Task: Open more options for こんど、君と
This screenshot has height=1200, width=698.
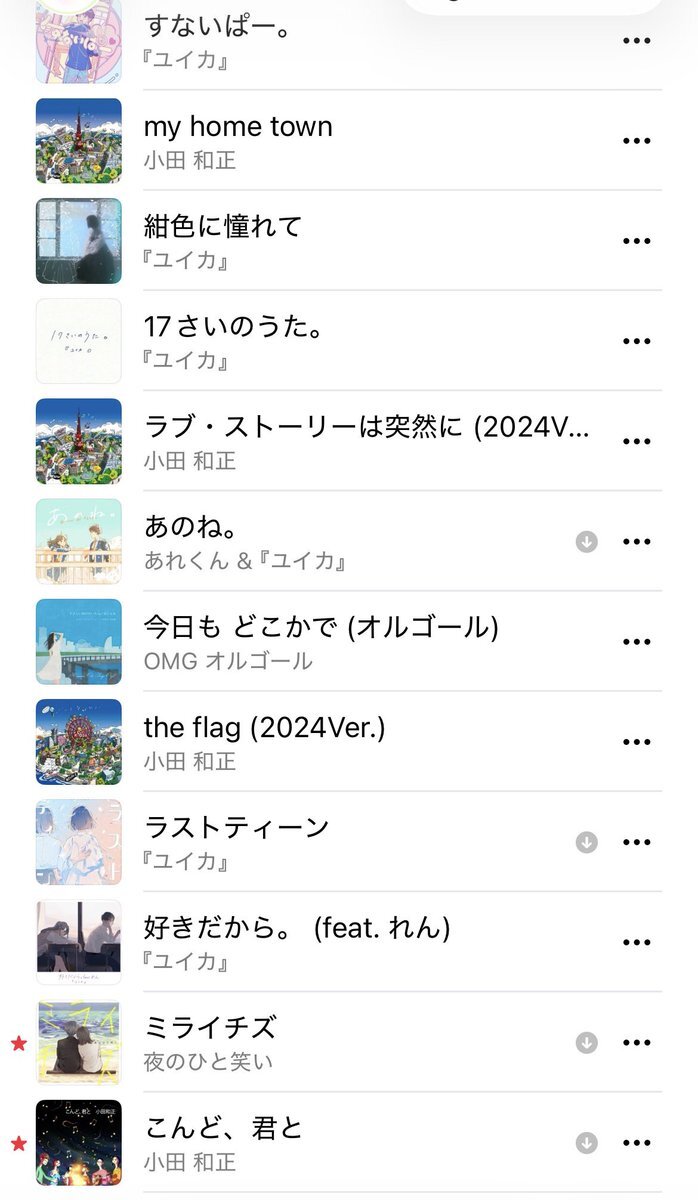Action: tap(637, 1142)
